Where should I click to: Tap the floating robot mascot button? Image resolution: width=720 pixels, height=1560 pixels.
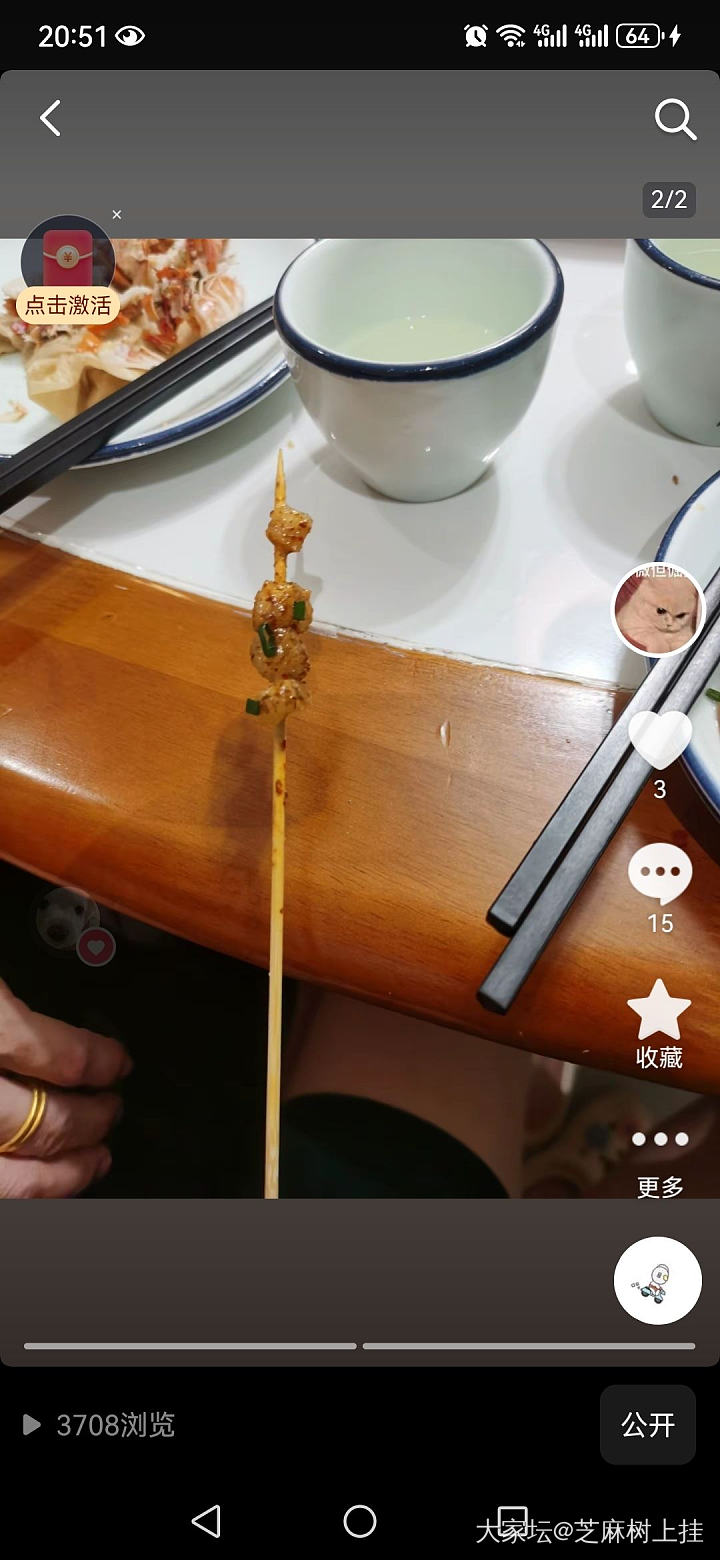657,1281
